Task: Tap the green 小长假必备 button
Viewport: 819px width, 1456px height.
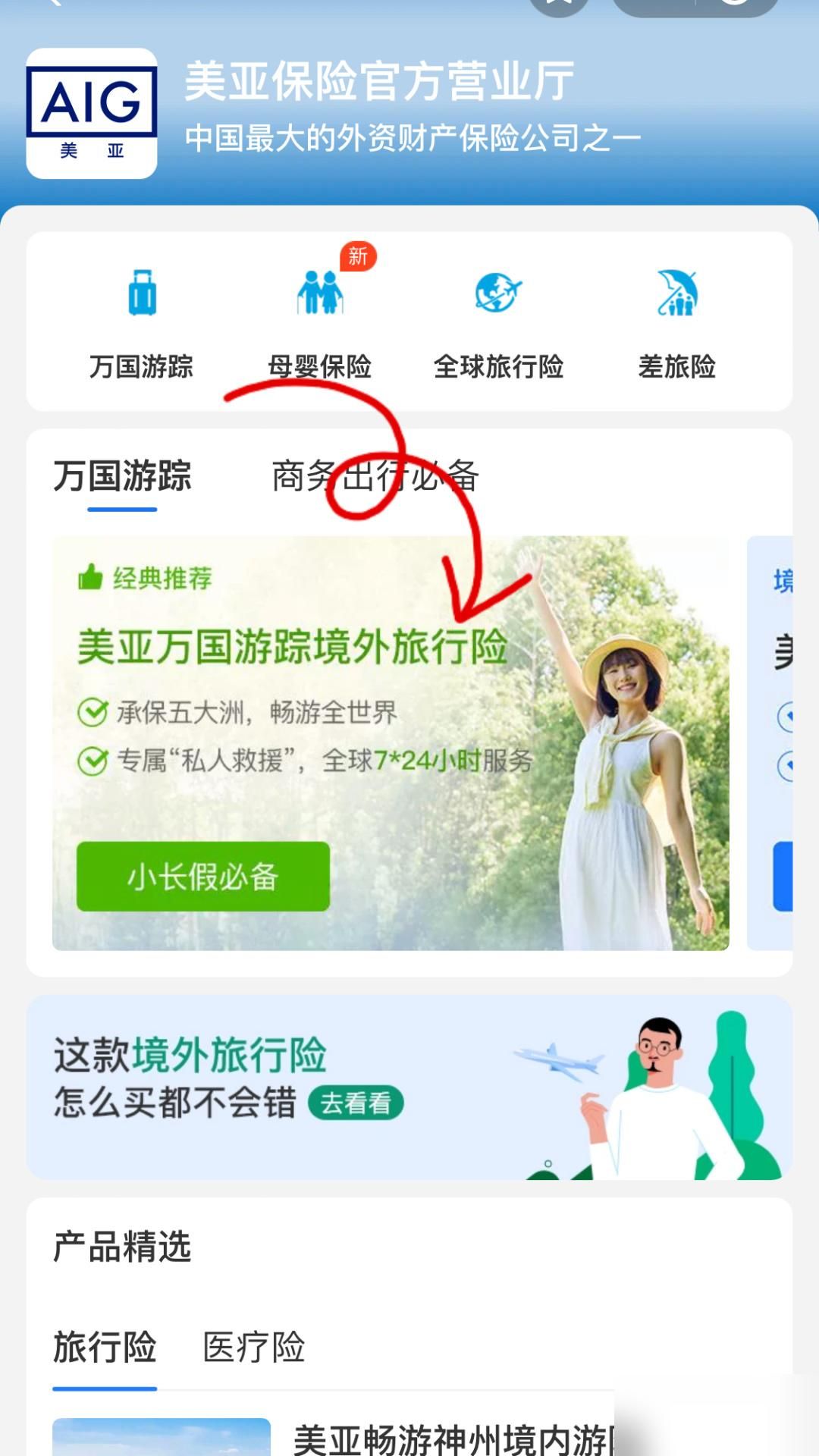Action: tap(202, 876)
